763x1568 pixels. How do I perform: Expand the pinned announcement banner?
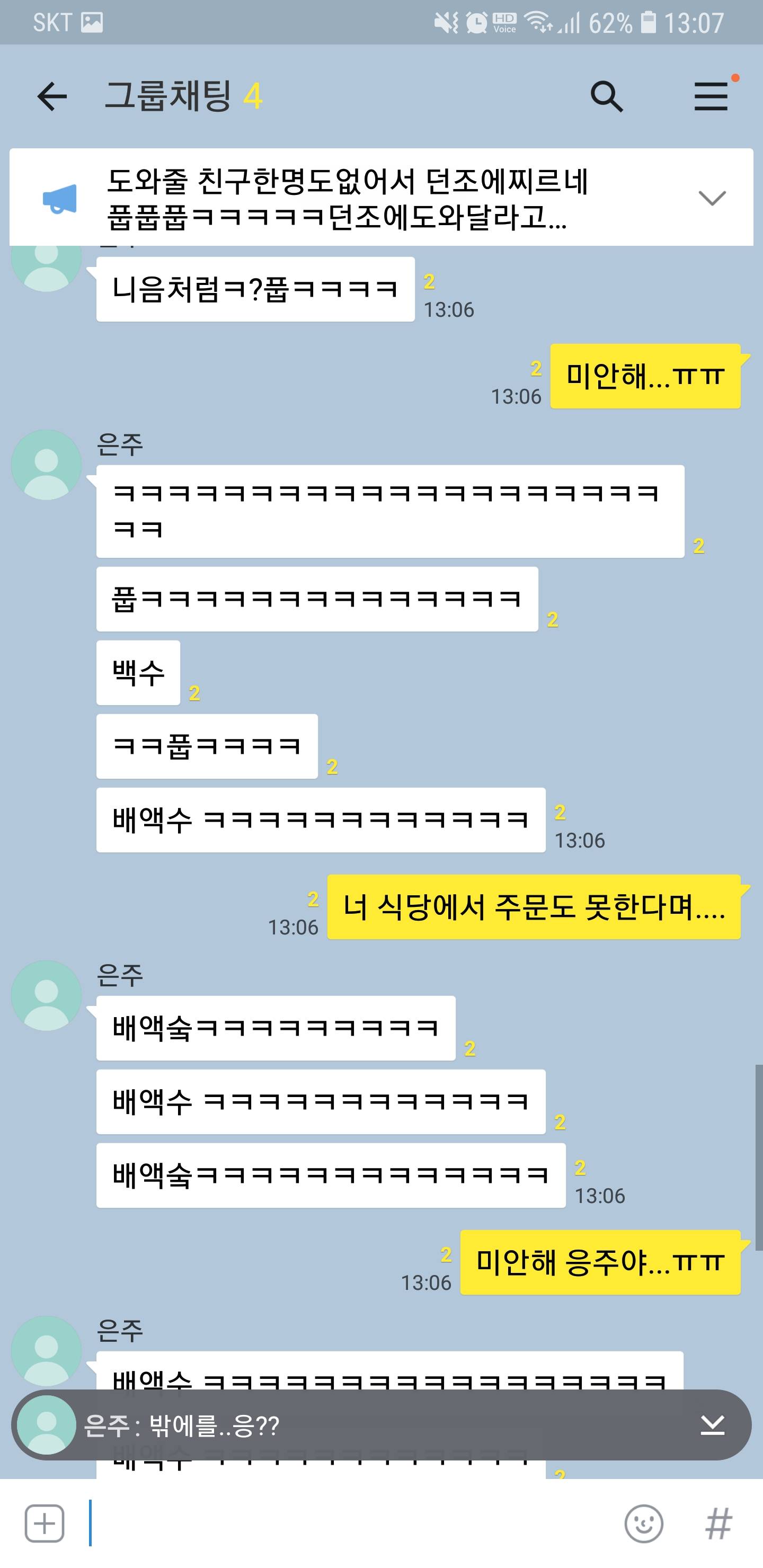(711, 198)
